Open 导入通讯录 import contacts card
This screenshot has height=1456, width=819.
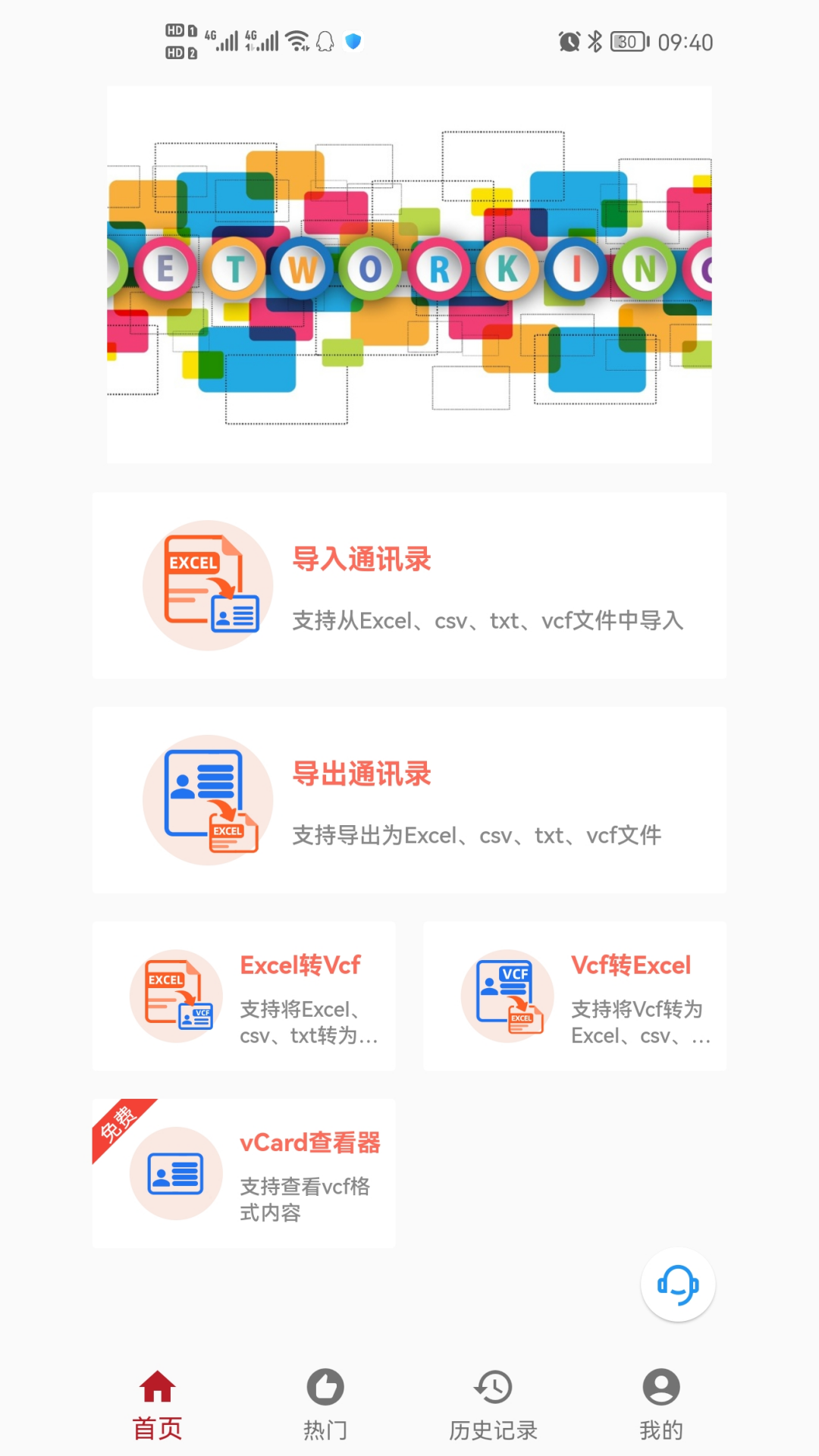(x=409, y=585)
